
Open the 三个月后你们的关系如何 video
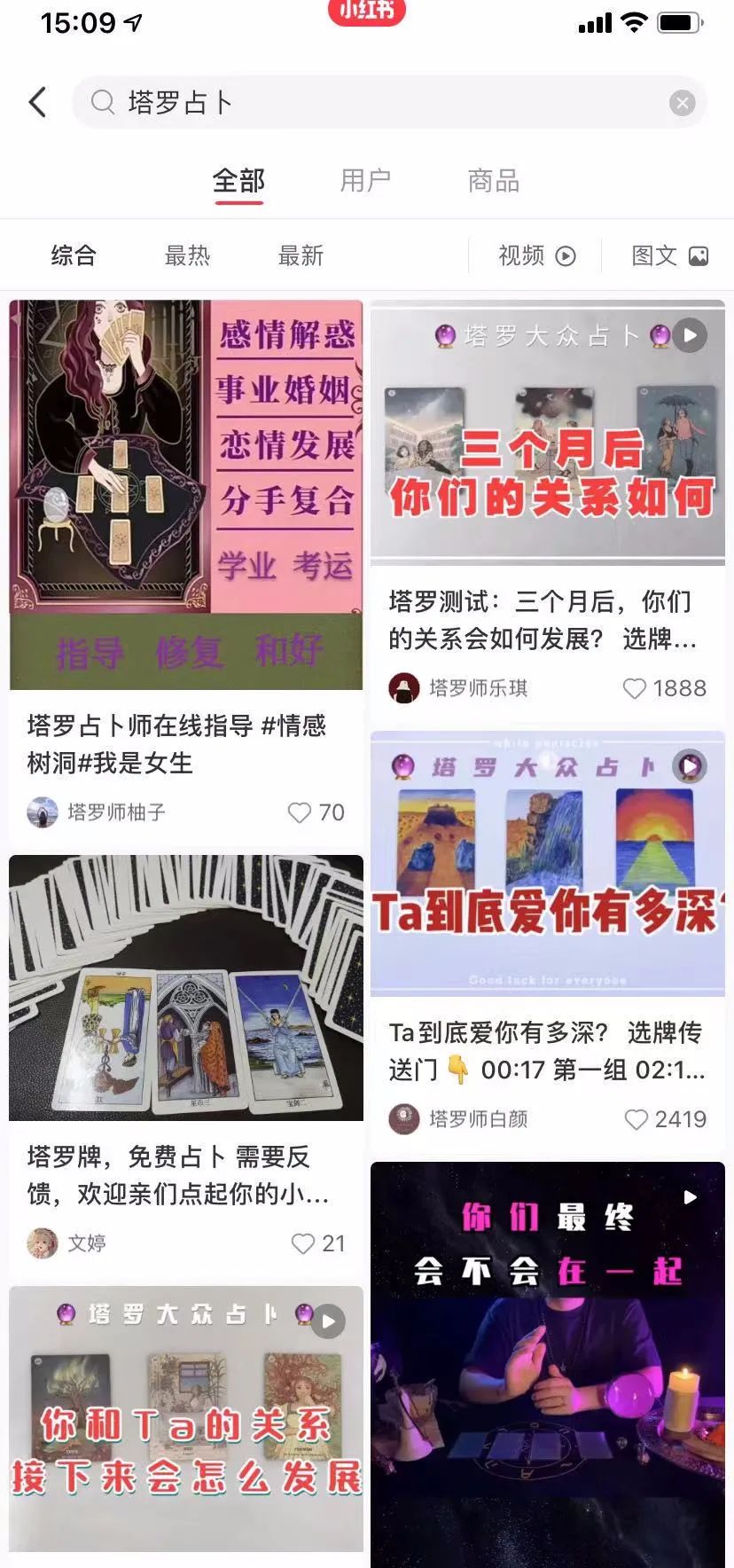tap(547, 433)
